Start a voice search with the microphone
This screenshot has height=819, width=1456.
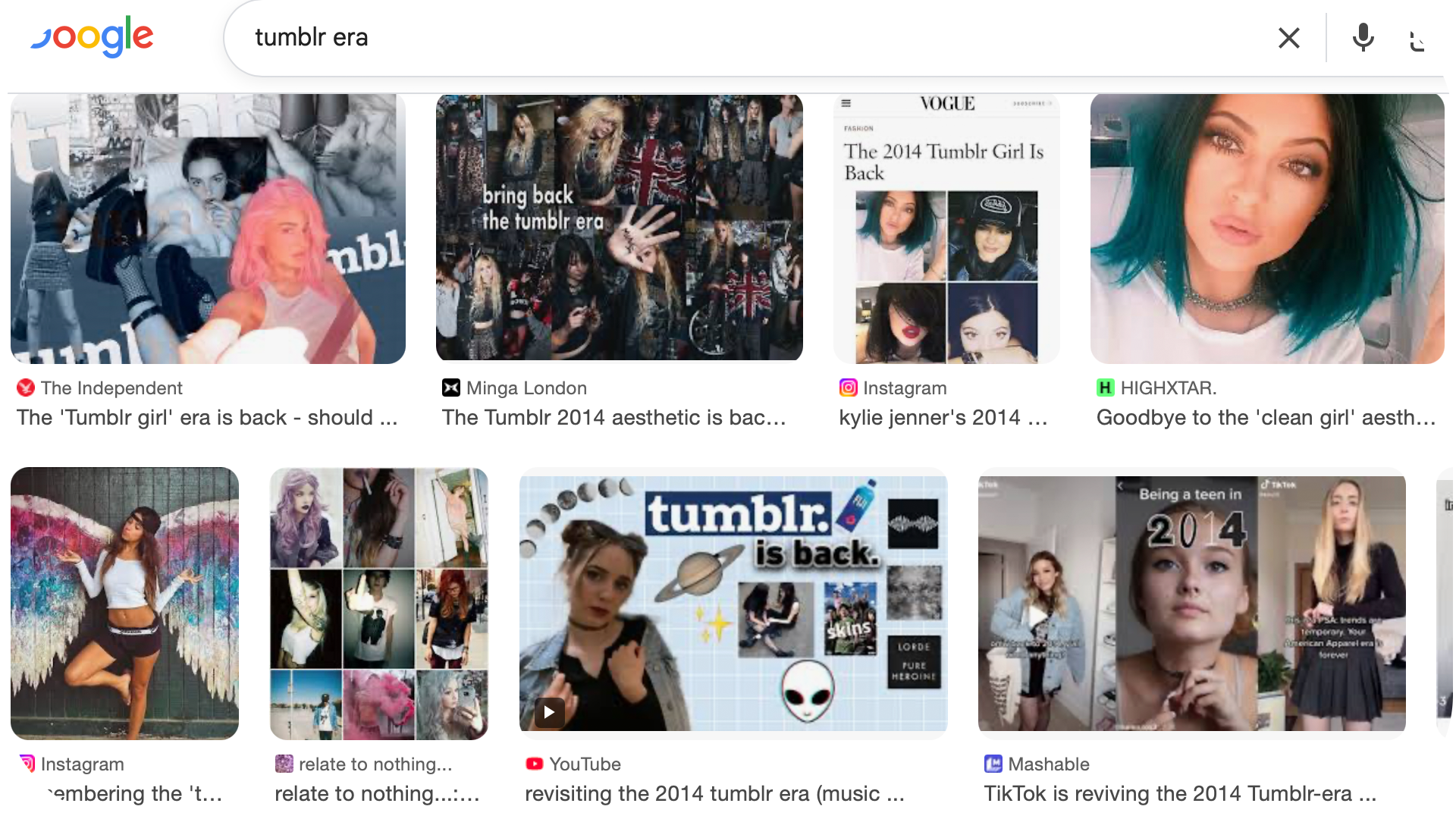[x=1363, y=38]
